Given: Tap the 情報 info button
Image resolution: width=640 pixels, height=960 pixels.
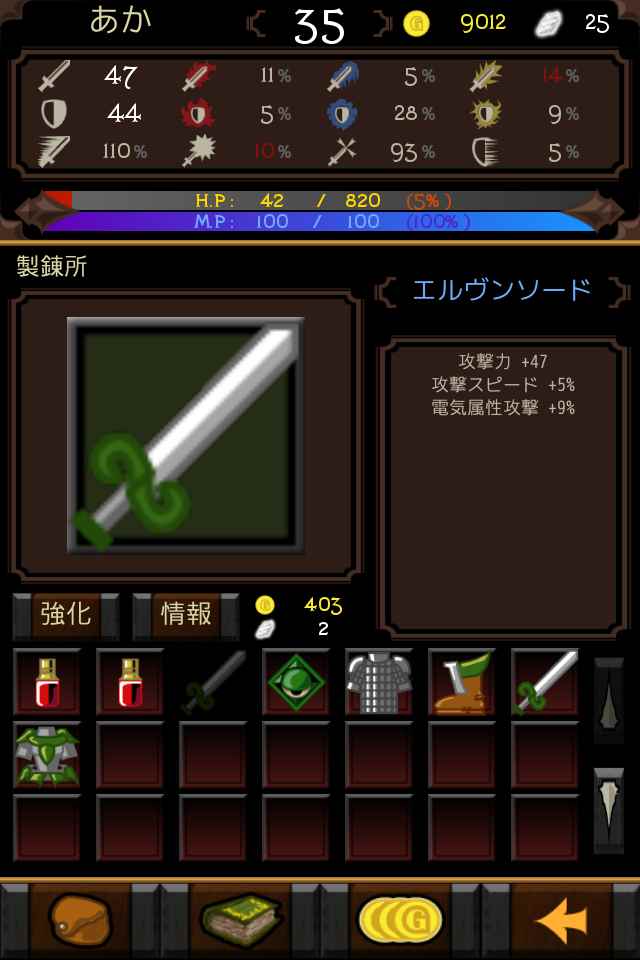Looking at the screenshot, I should pos(186,614).
